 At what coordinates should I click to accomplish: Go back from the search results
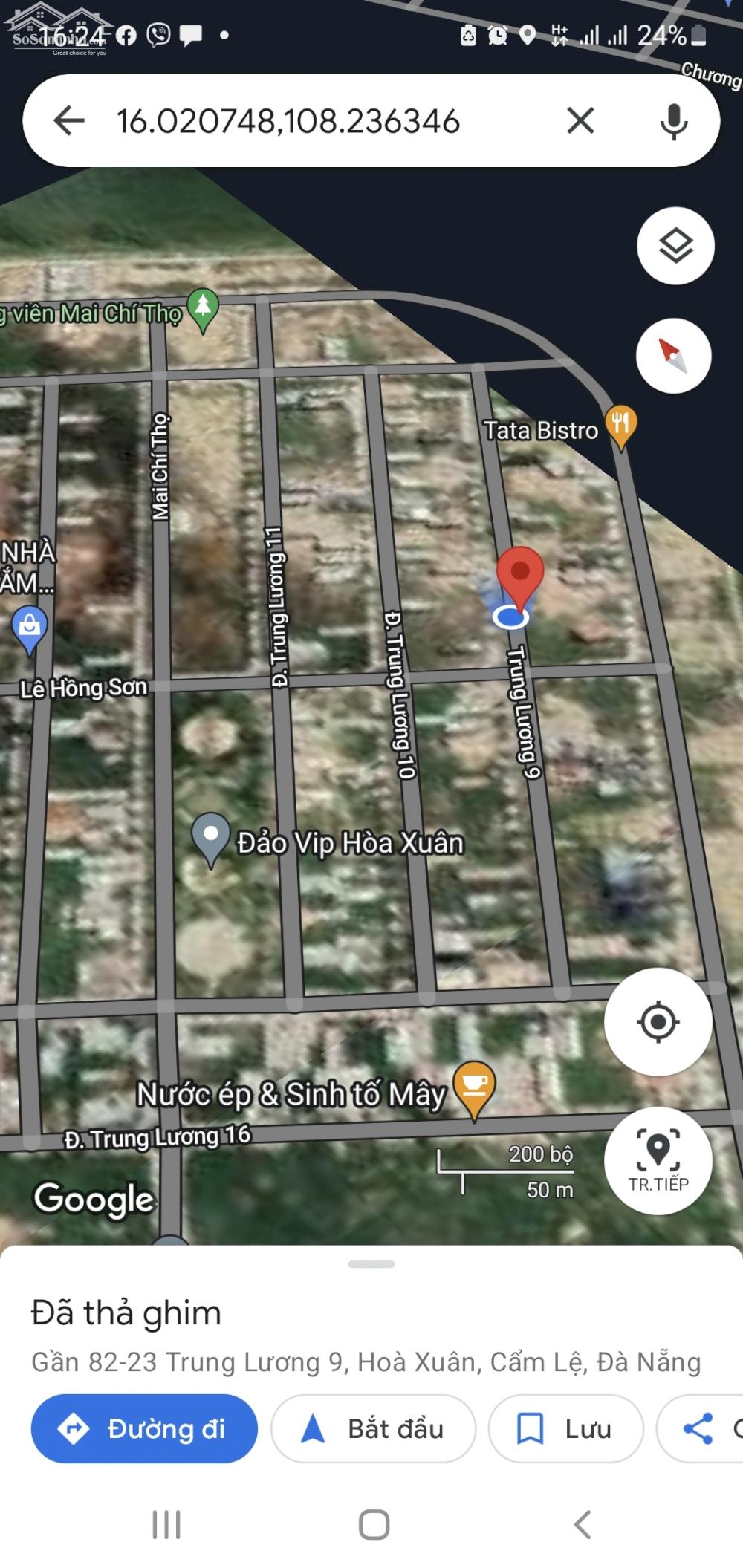click(x=69, y=120)
